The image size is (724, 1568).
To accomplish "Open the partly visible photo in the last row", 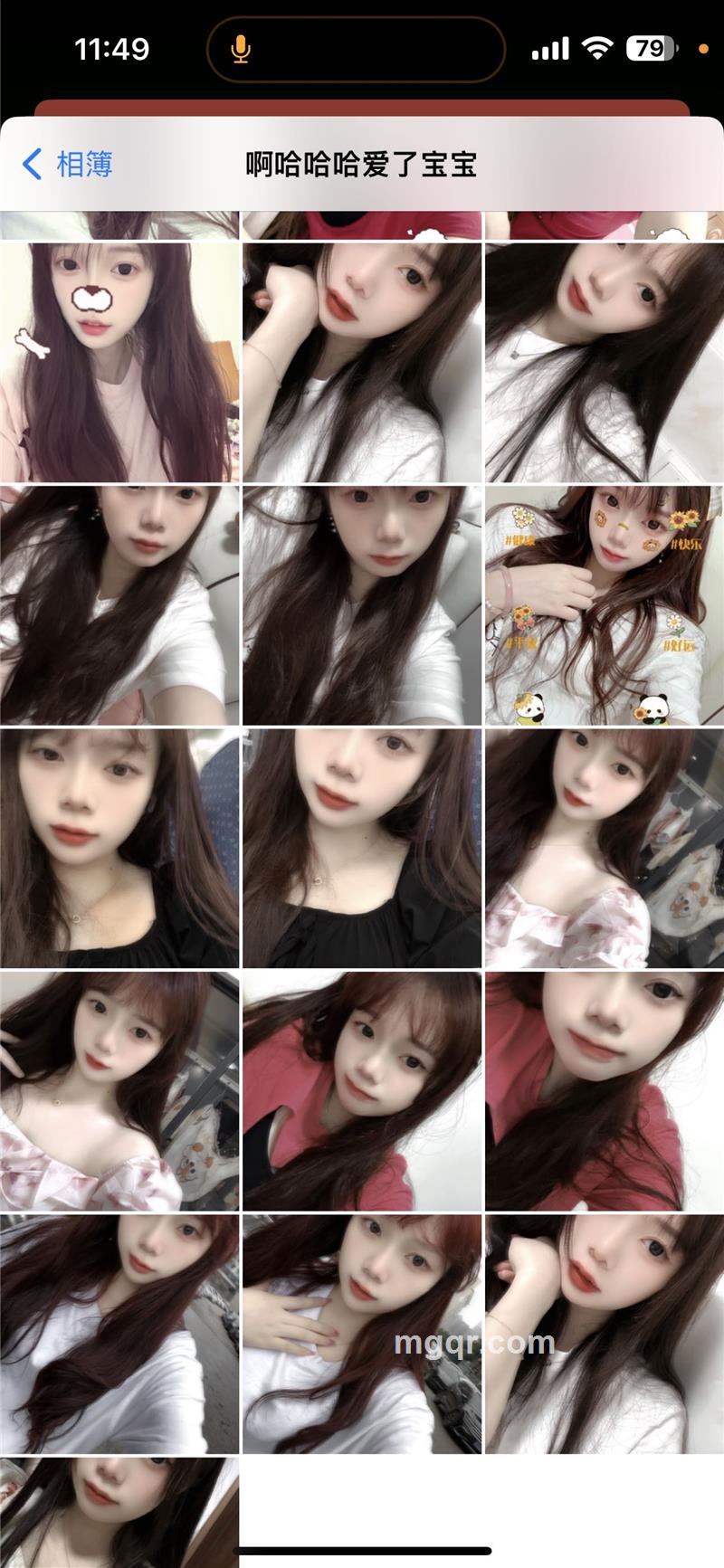I will pos(119,1509).
